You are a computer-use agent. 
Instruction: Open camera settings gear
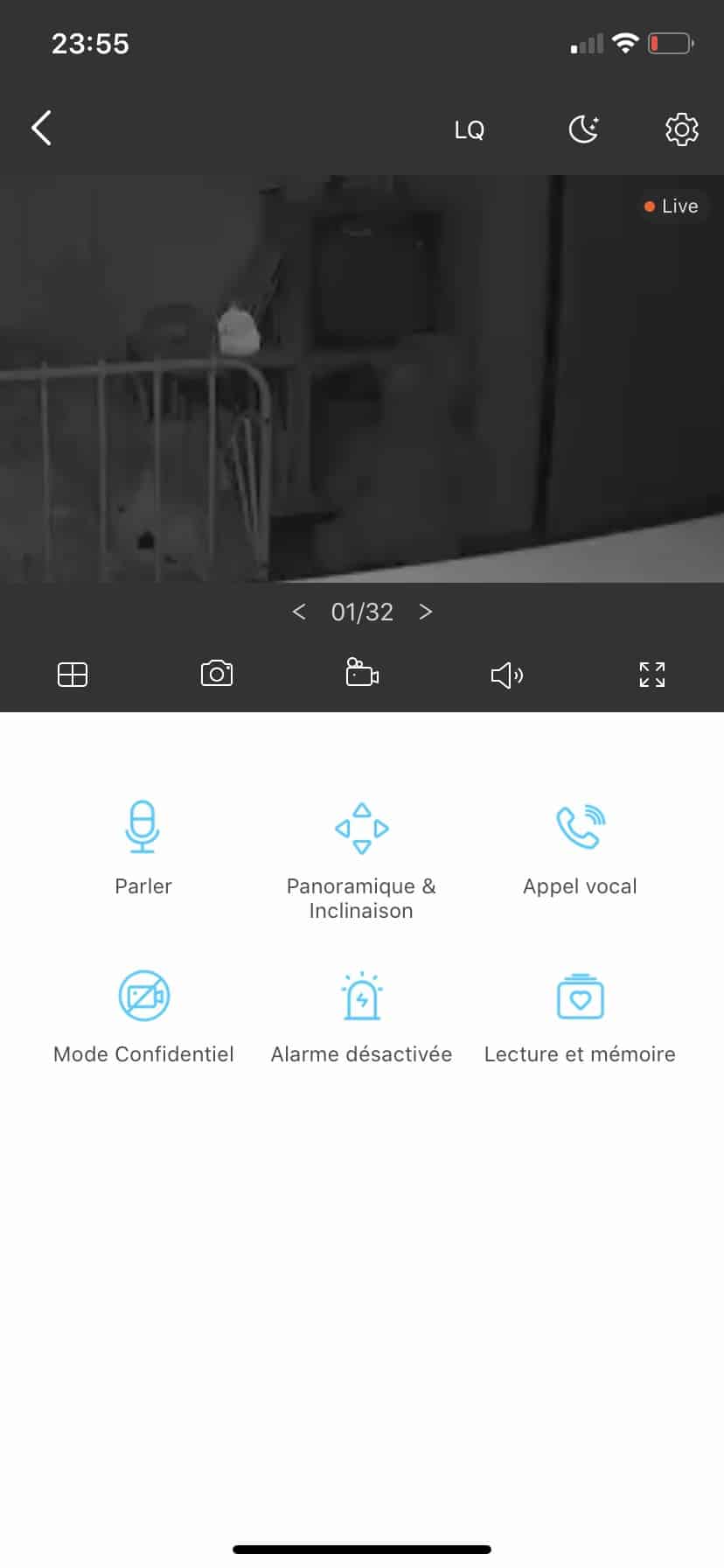click(681, 129)
